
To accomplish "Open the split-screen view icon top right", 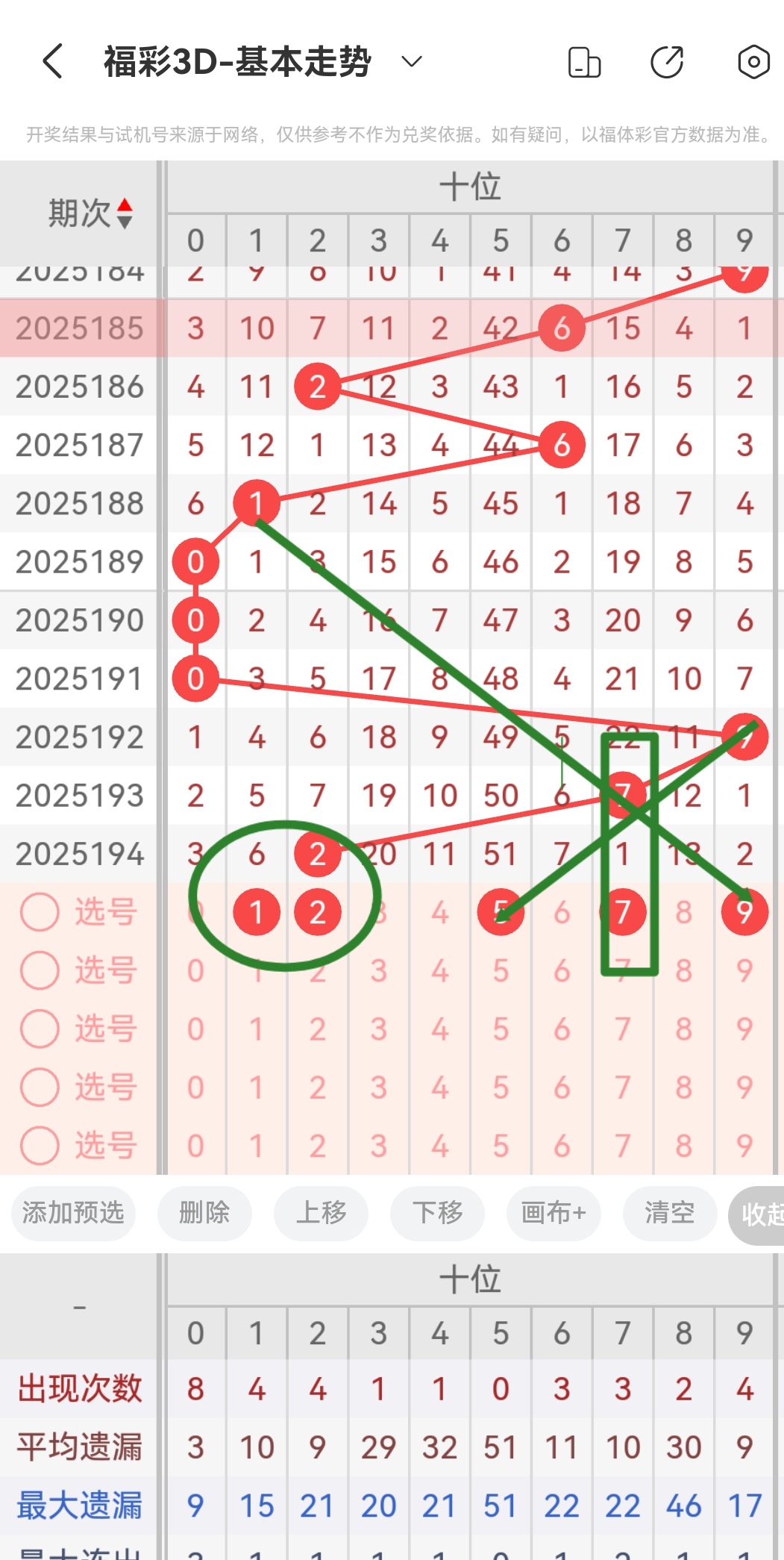I will click(x=585, y=63).
